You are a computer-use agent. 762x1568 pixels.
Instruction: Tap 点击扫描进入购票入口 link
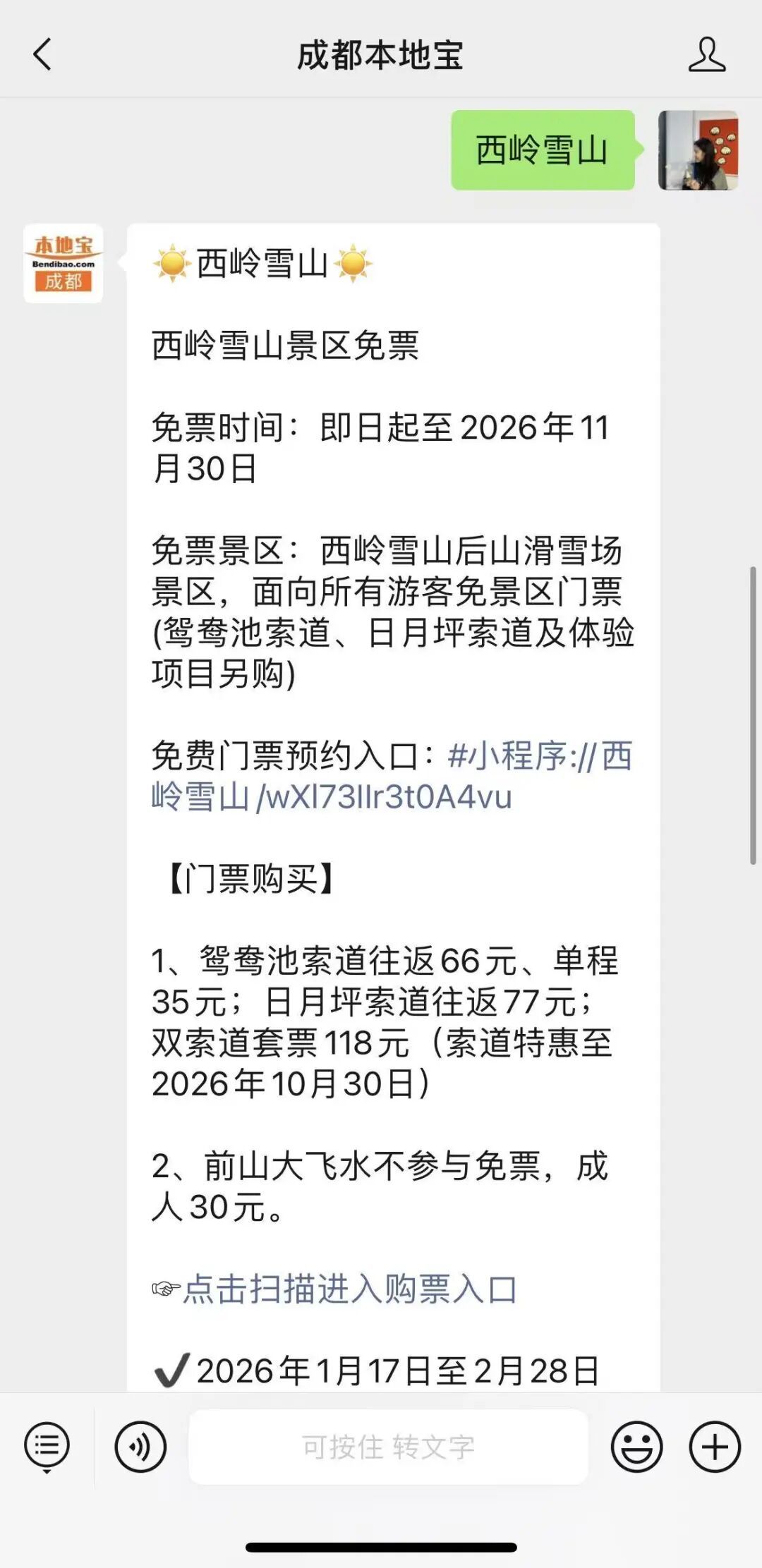pyautogui.click(x=350, y=1289)
